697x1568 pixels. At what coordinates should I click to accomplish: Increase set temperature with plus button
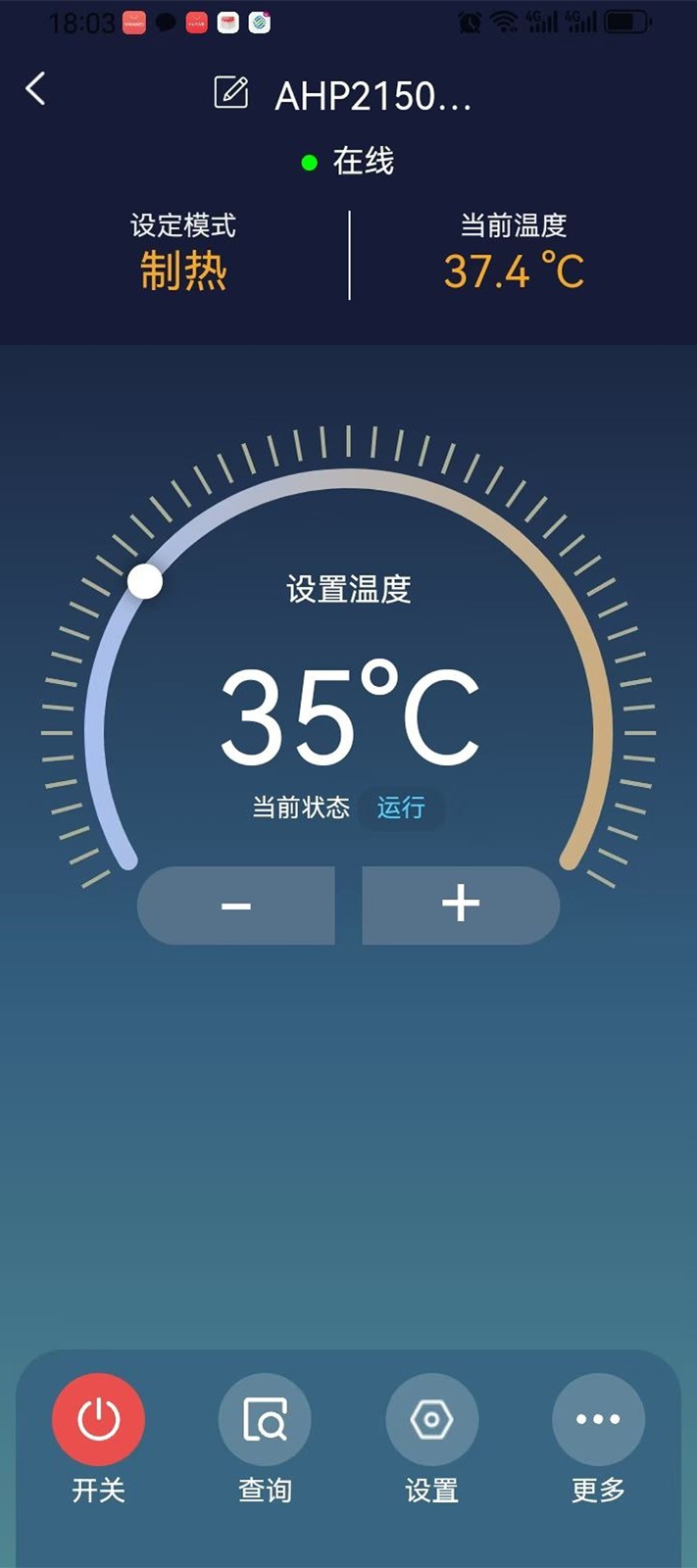click(x=461, y=904)
